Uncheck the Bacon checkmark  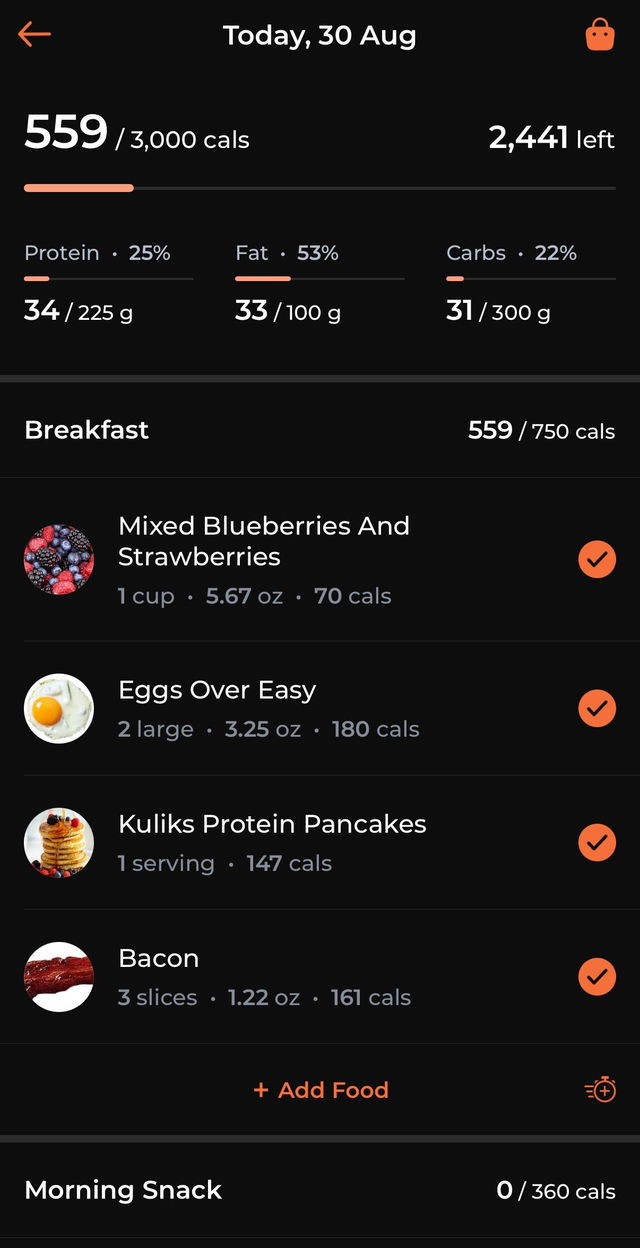597,976
